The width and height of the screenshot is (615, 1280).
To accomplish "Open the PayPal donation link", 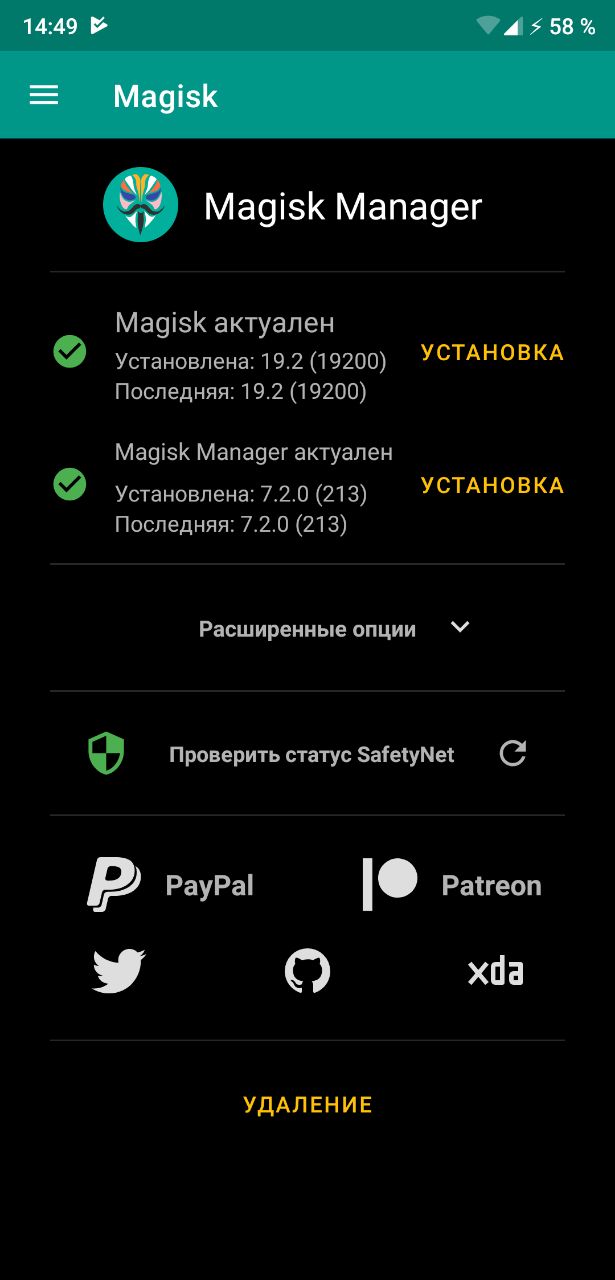I will (x=170, y=885).
